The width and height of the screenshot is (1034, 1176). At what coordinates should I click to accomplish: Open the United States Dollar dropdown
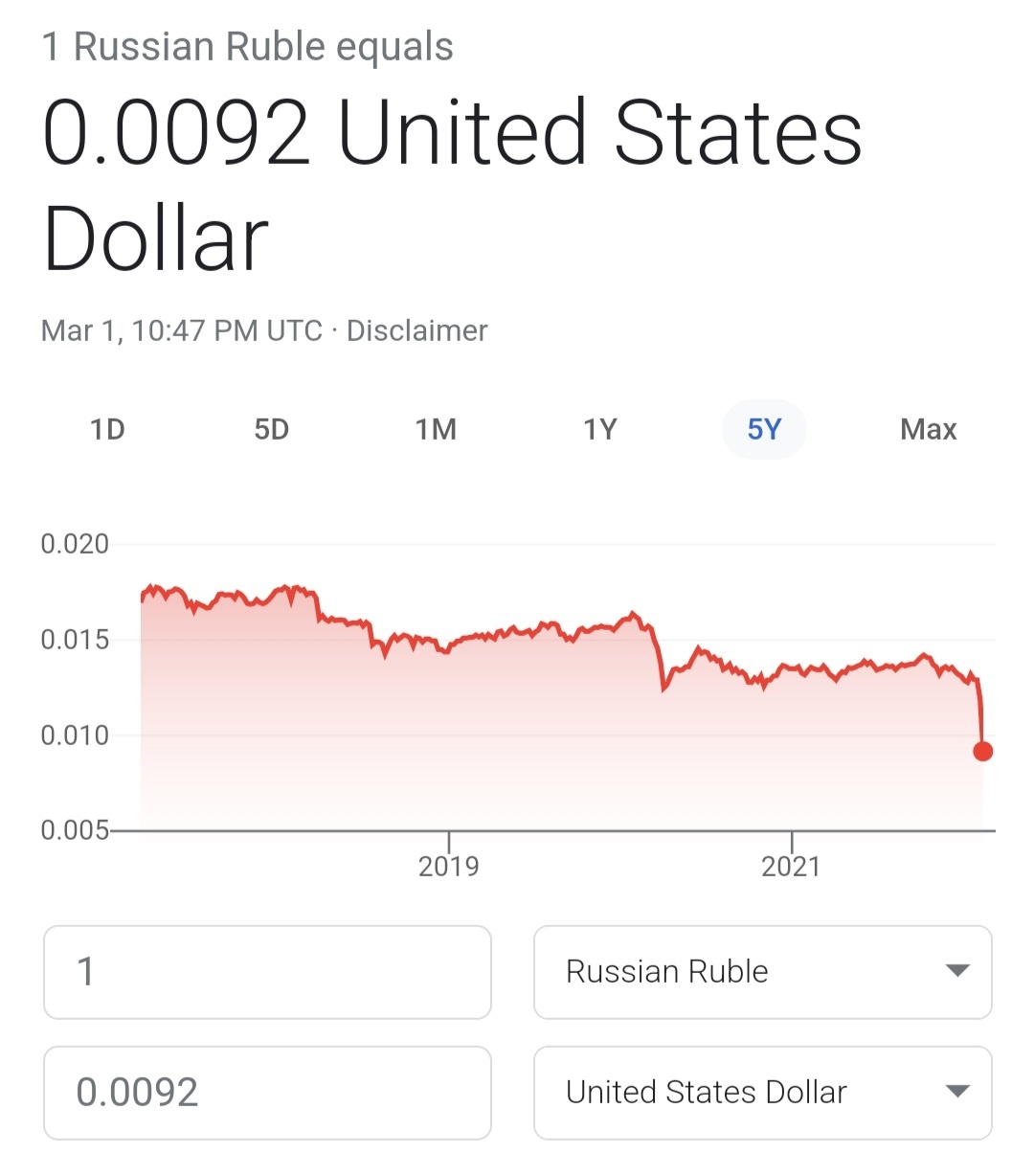(762, 1093)
